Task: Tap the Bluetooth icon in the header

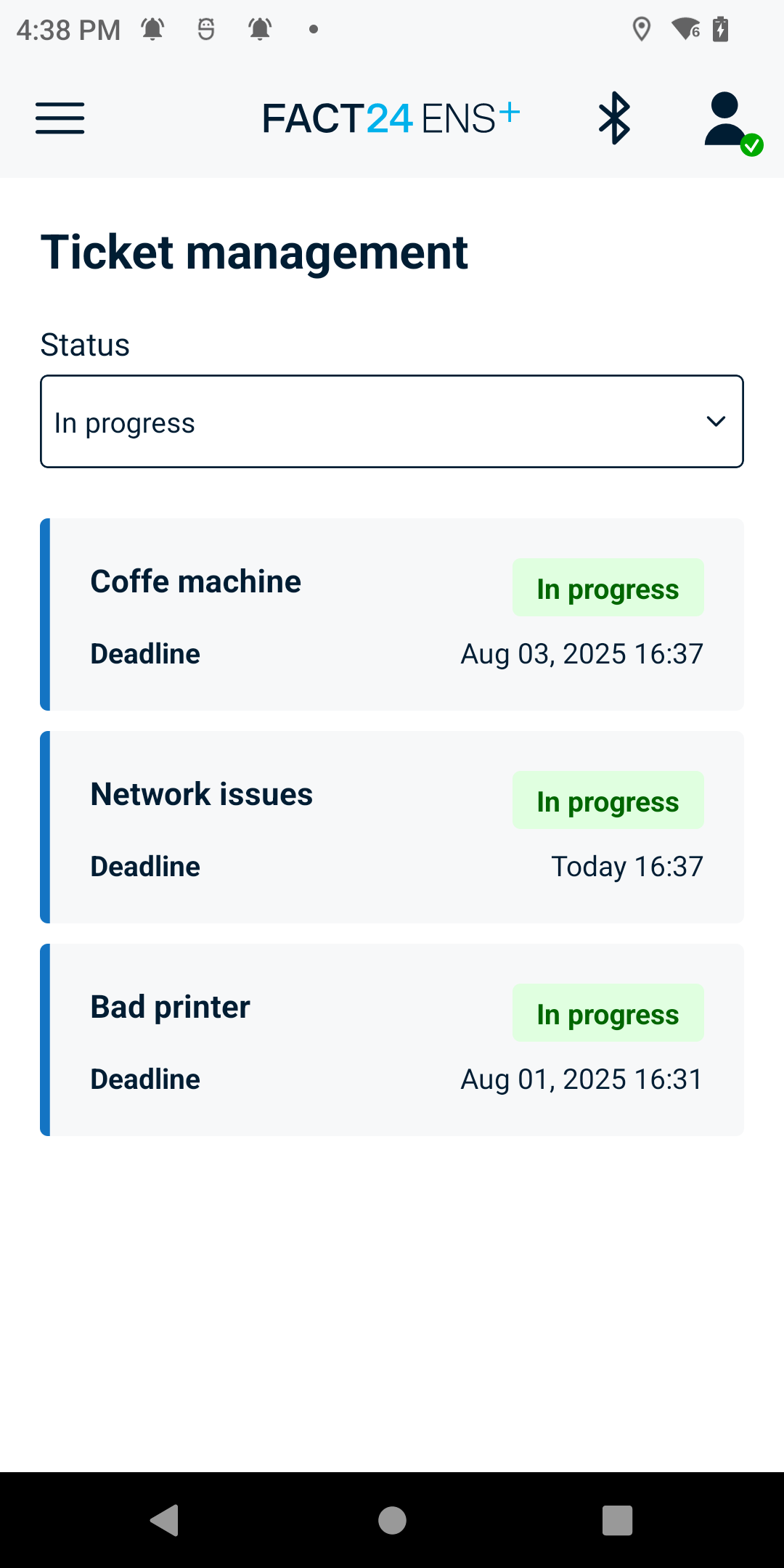Action: click(614, 118)
